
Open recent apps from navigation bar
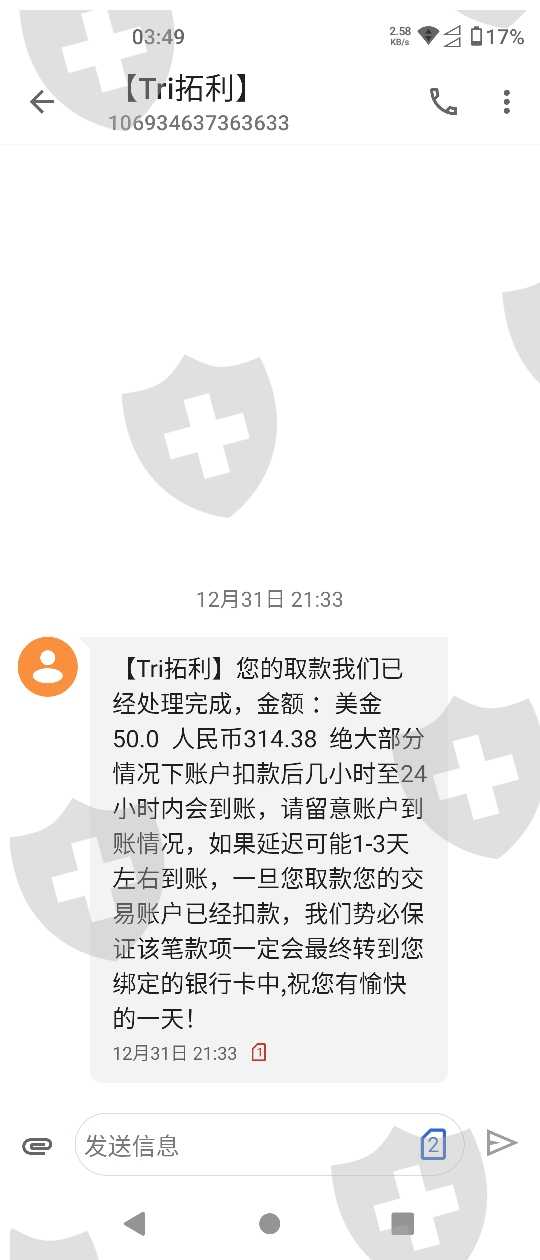pos(403,1223)
